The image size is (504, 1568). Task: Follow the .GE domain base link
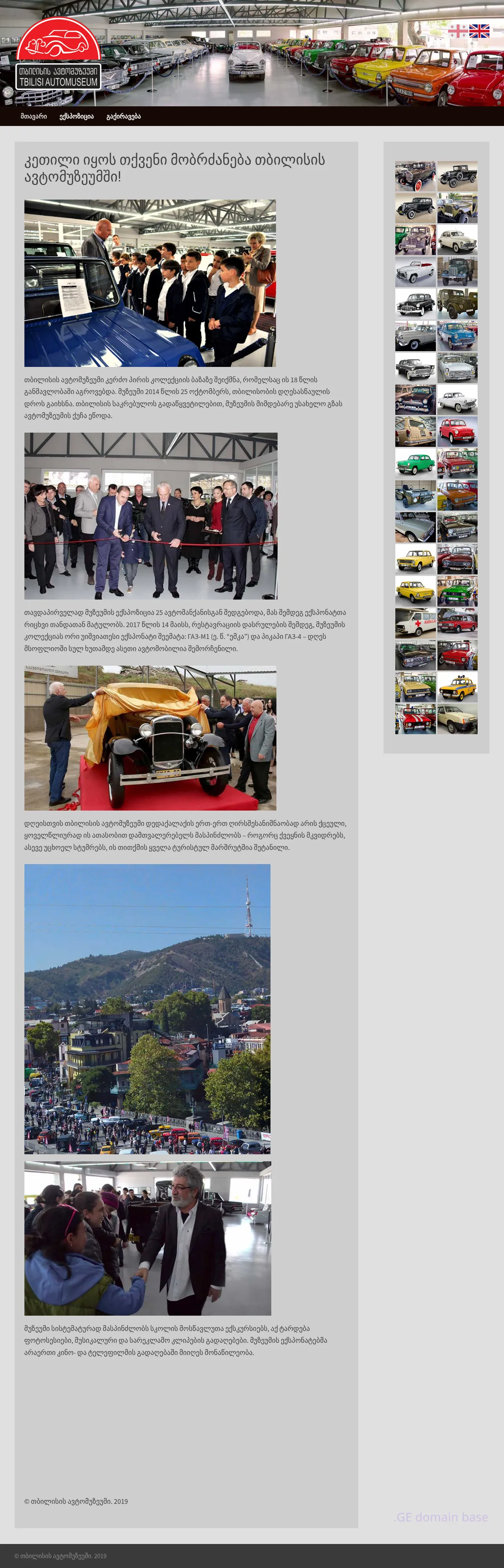tap(441, 1517)
